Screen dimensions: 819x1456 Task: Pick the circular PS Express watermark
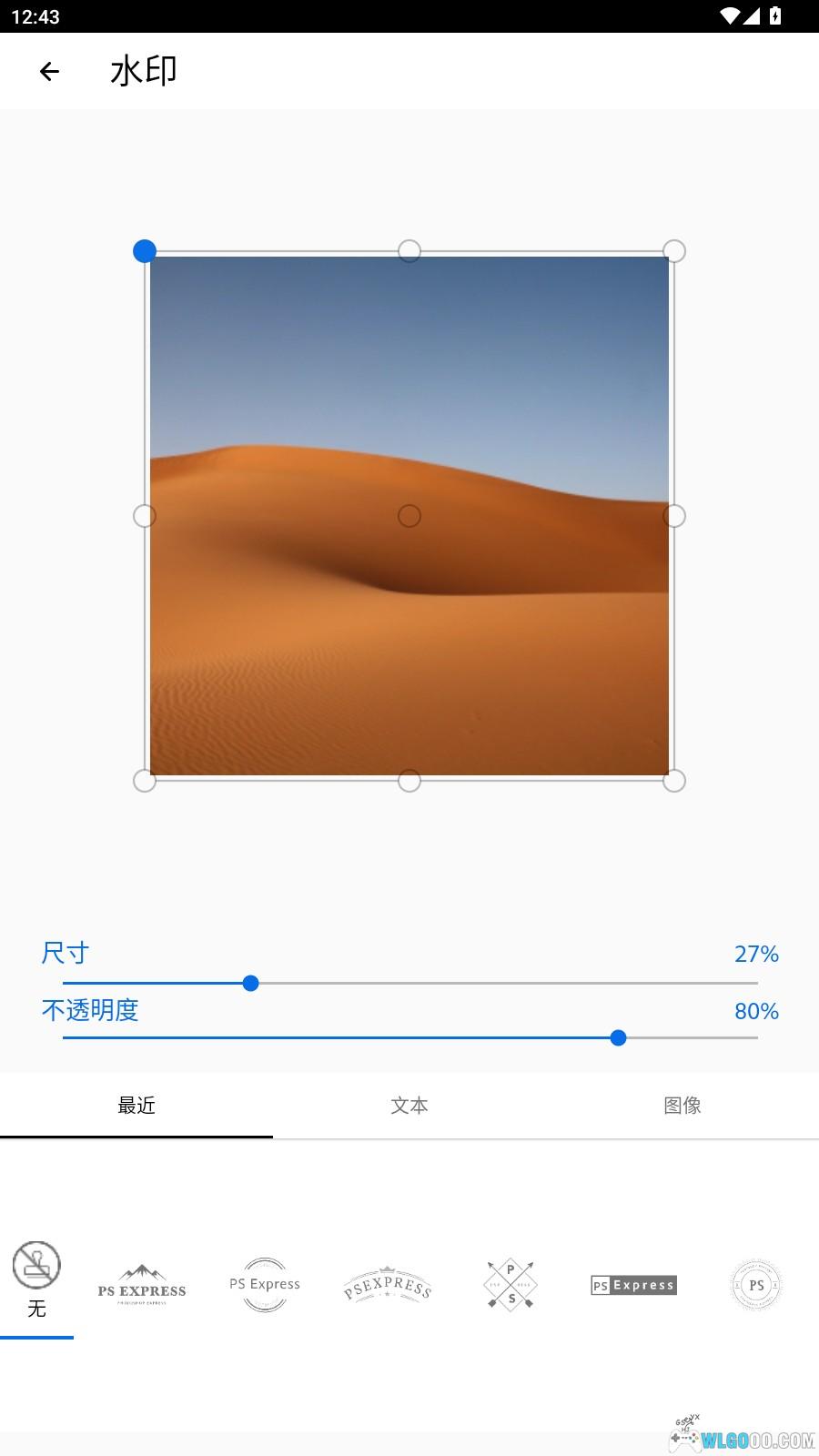(265, 1285)
